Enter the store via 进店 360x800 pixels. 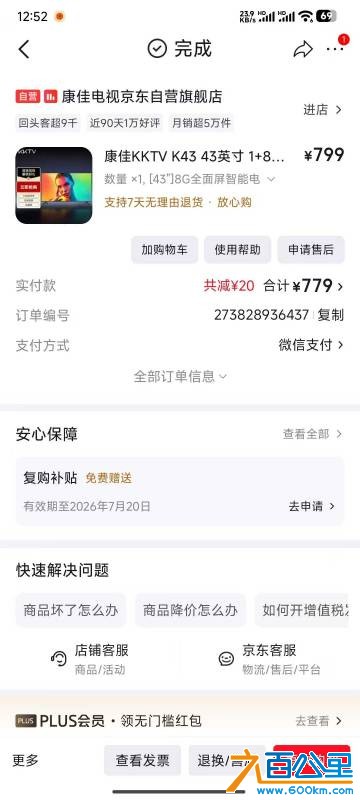click(322, 110)
